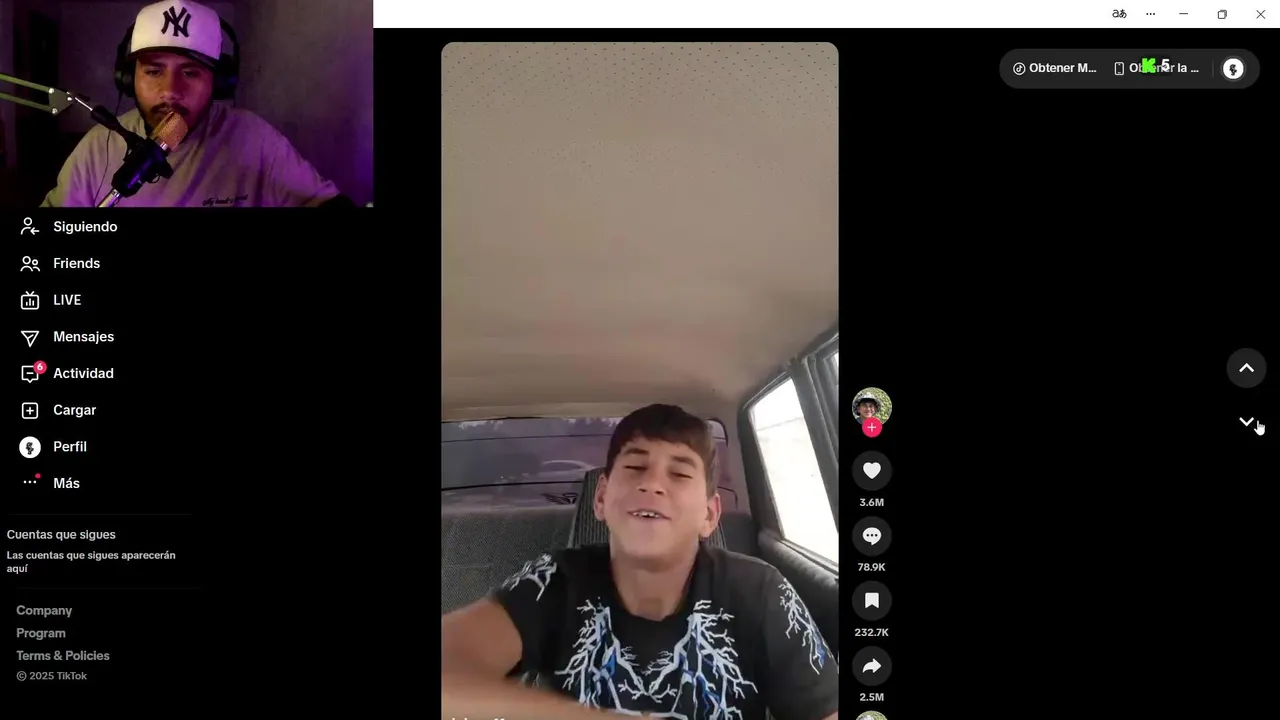1280x720 pixels.
Task: Open your Perfil page
Action: pos(69,447)
